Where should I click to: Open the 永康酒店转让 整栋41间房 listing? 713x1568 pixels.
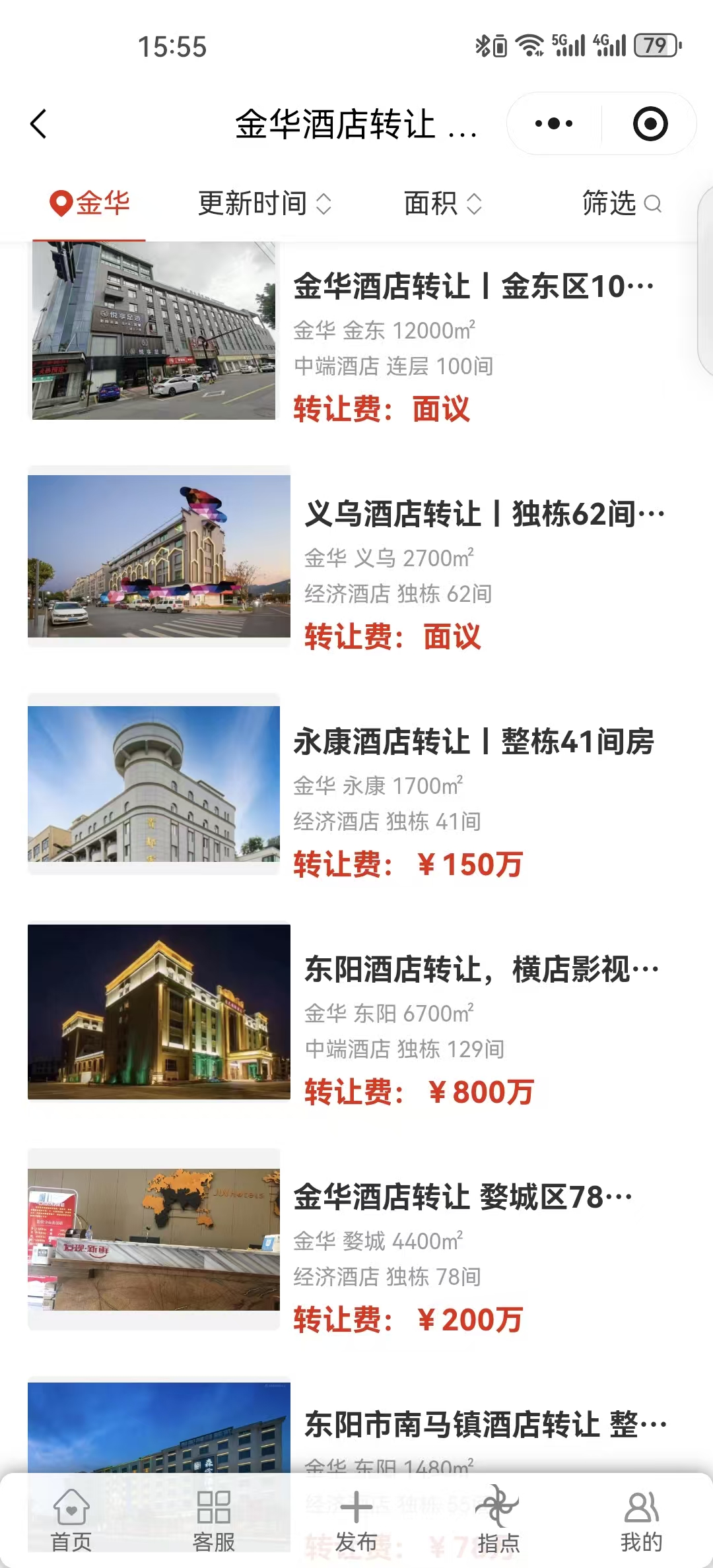point(473,742)
